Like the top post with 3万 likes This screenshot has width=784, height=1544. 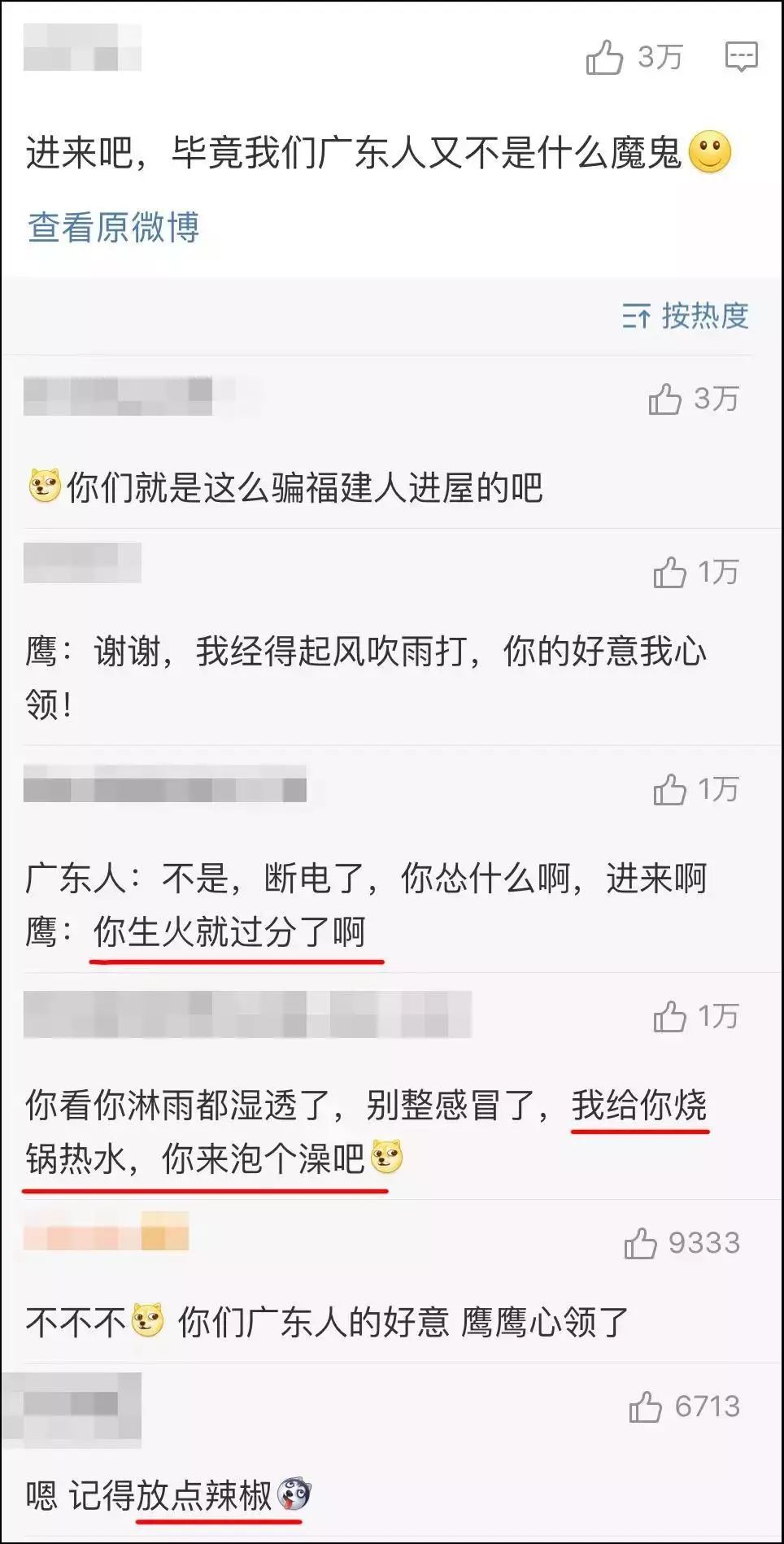click(x=605, y=58)
